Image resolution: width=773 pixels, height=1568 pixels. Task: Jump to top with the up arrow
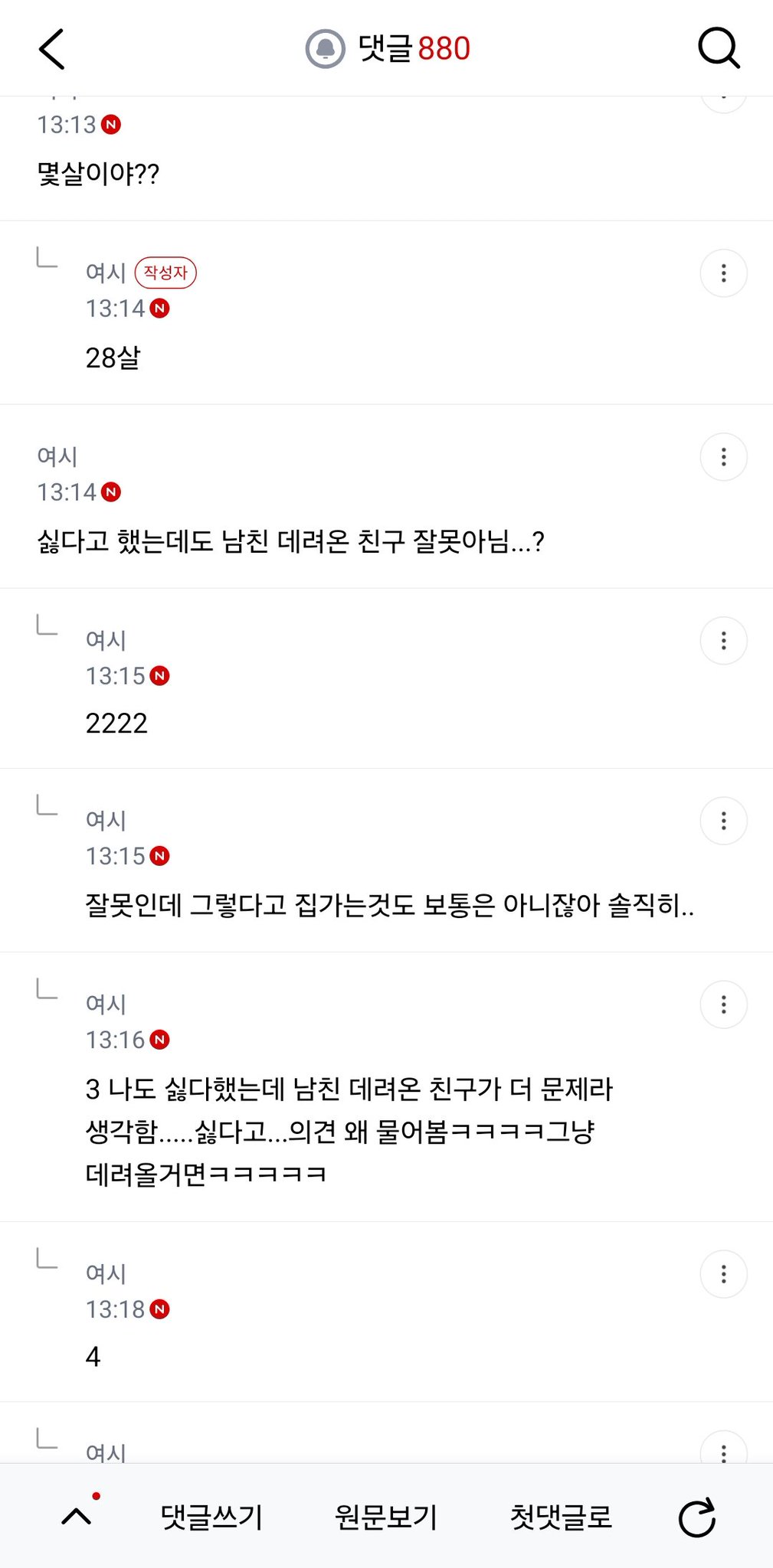[77, 1516]
